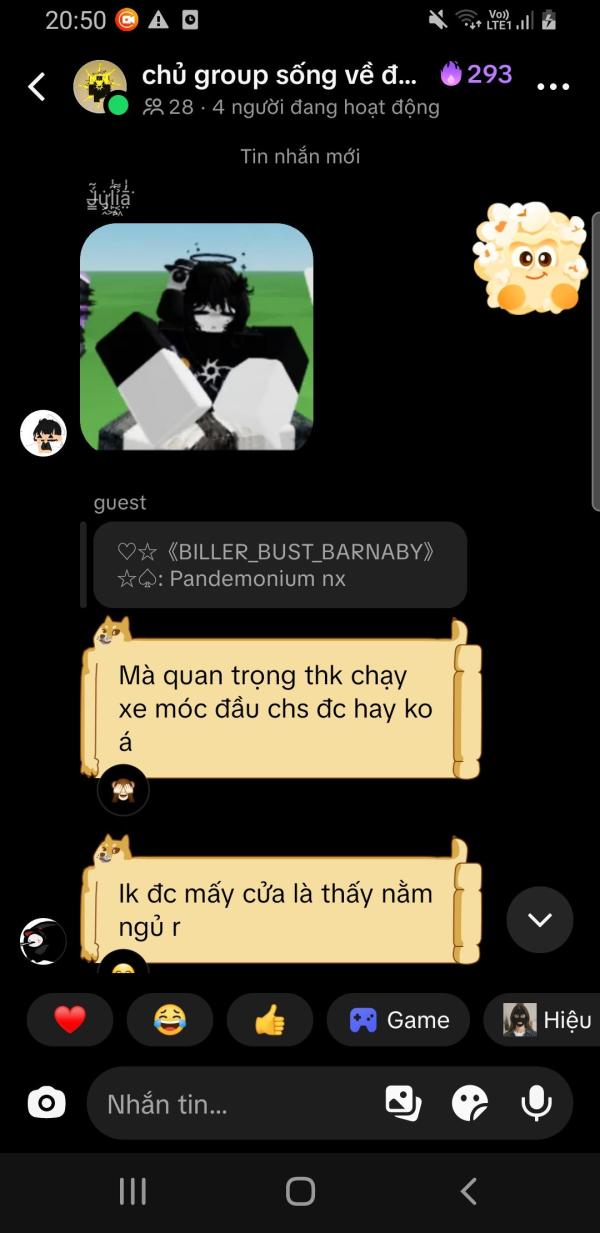Record a voice message with the microphone
Screen dimensions: 600x1233
coord(537,1103)
